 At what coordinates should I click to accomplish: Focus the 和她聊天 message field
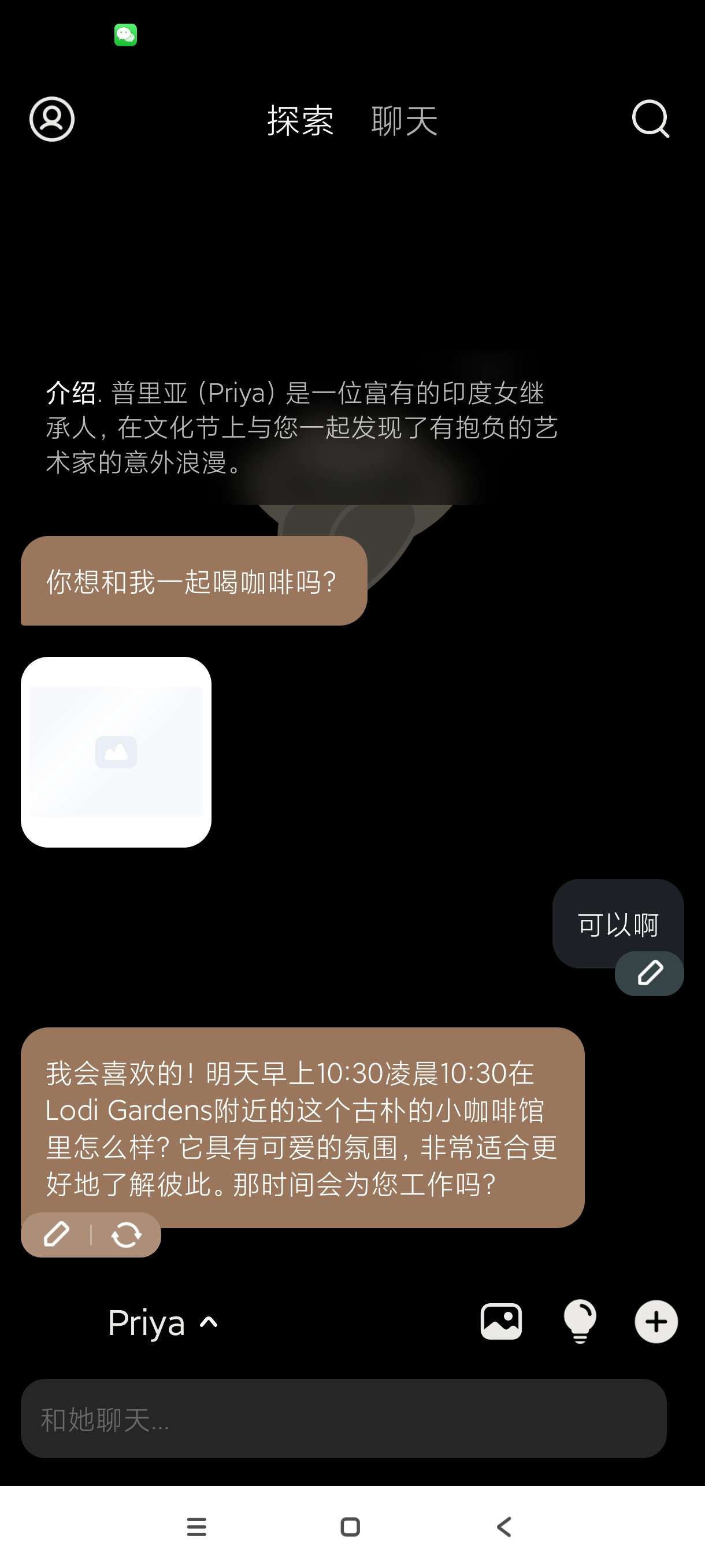344,1419
